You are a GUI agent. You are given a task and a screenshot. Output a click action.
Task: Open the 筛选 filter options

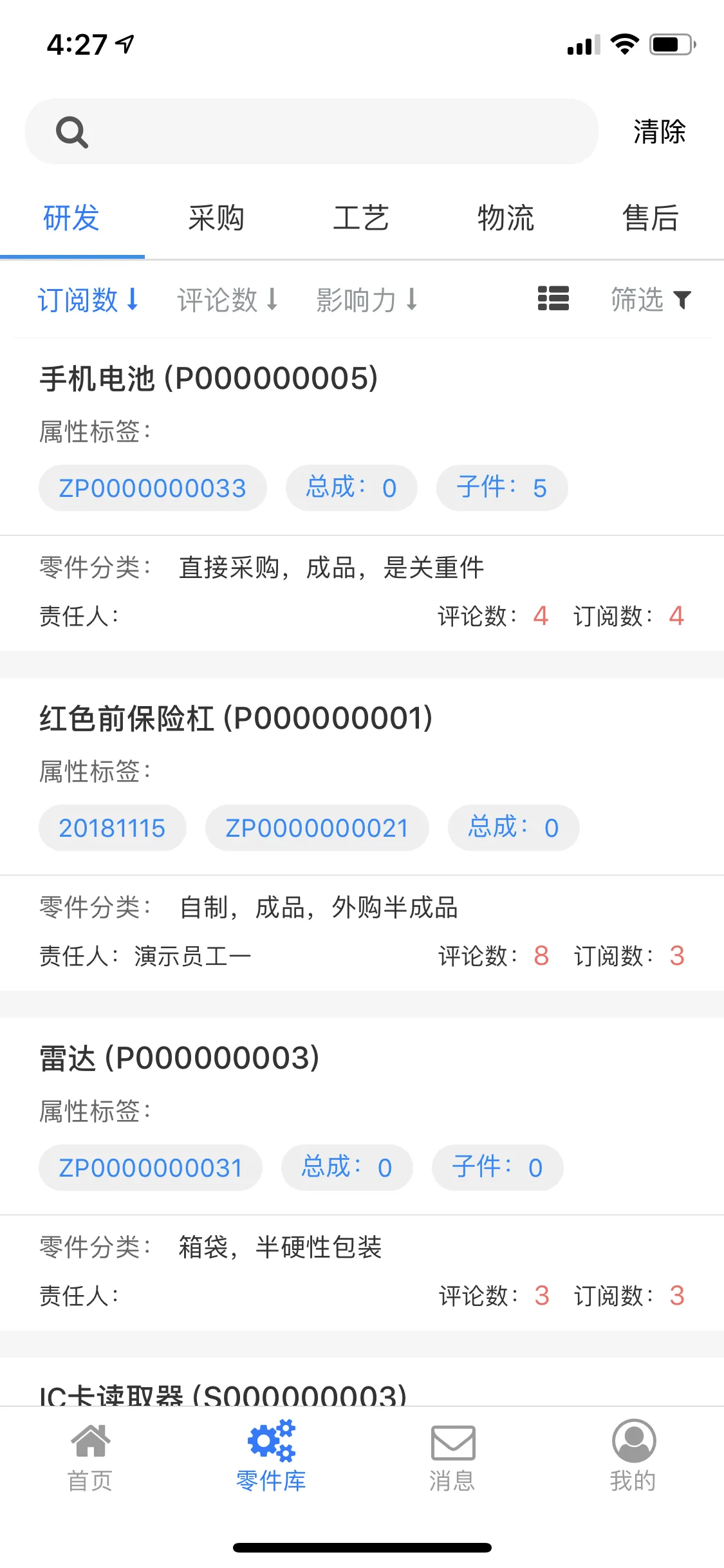[x=651, y=300]
